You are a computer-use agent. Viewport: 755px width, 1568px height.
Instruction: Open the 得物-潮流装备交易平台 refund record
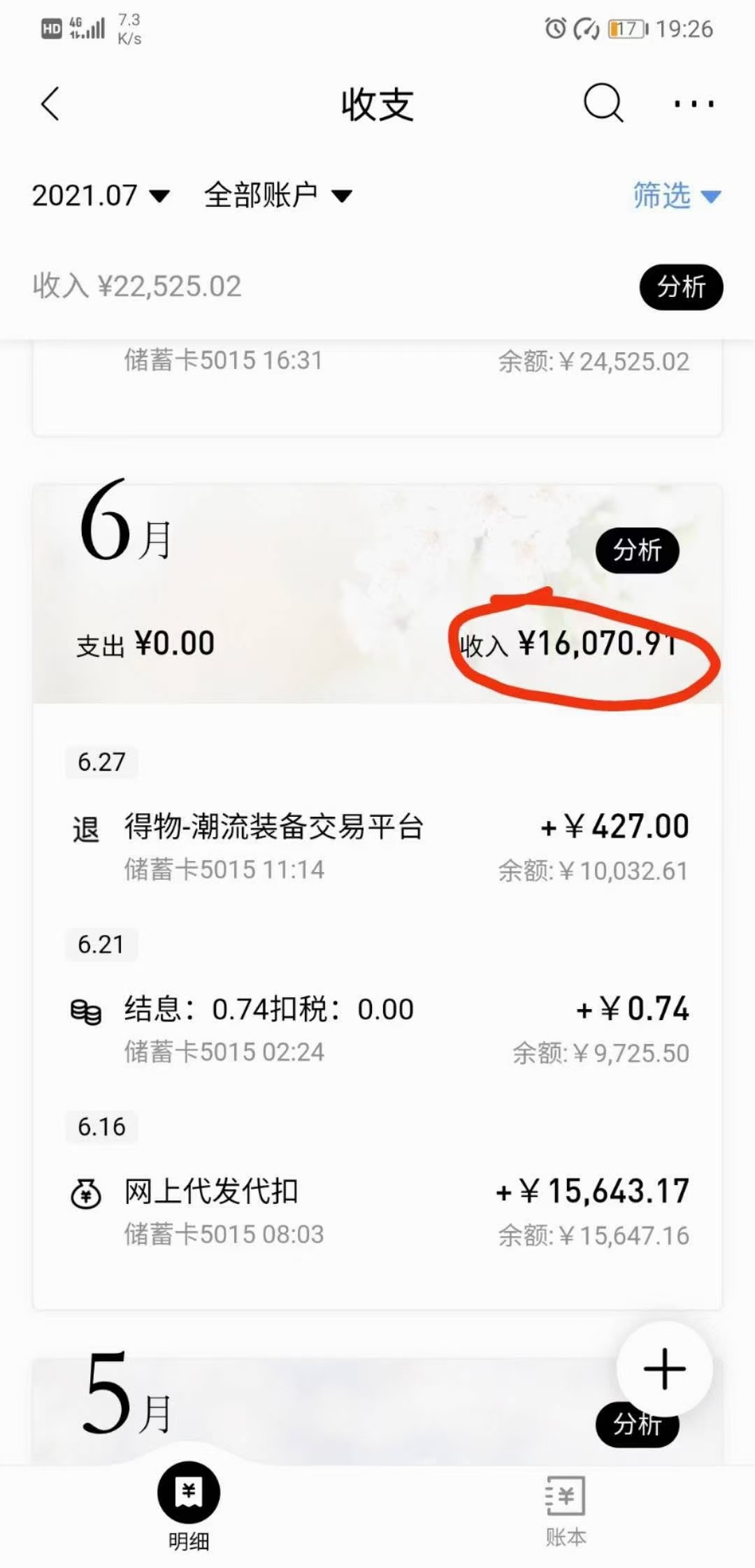click(x=377, y=847)
